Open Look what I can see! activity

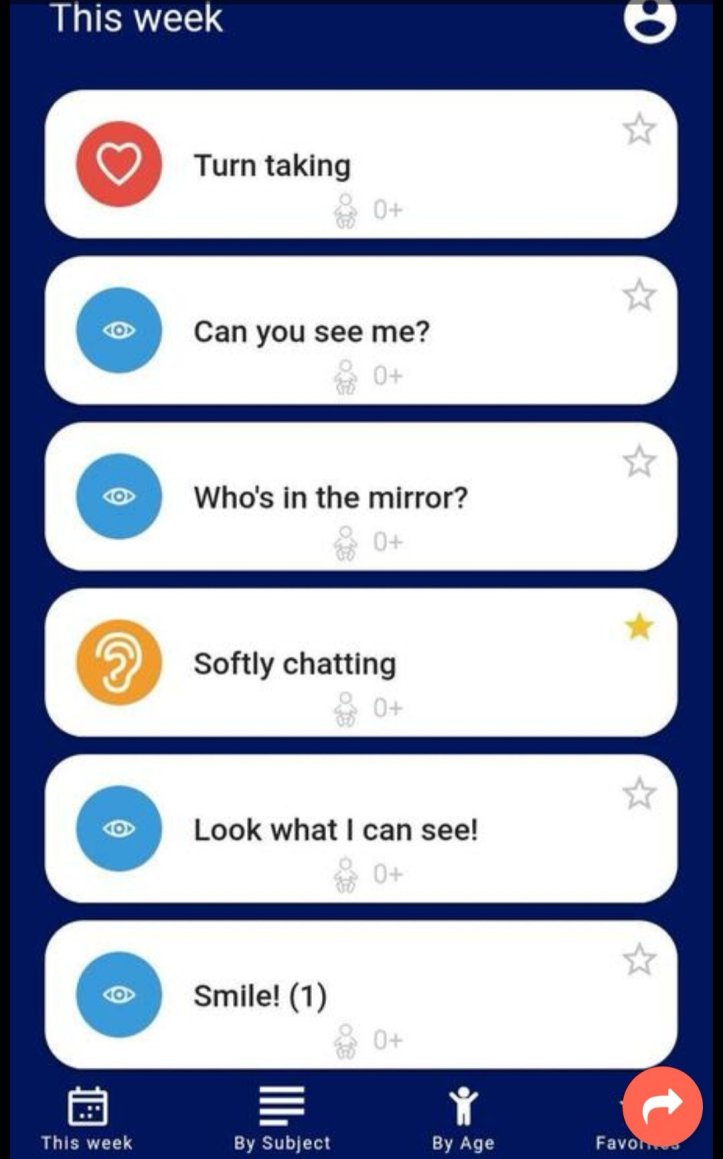tap(335, 829)
